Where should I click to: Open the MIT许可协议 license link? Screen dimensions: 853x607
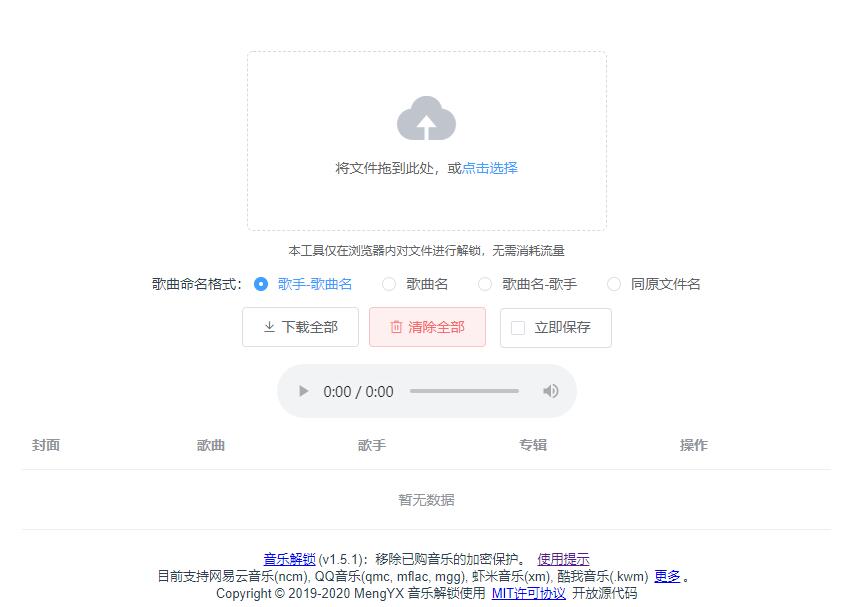(x=528, y=593)
